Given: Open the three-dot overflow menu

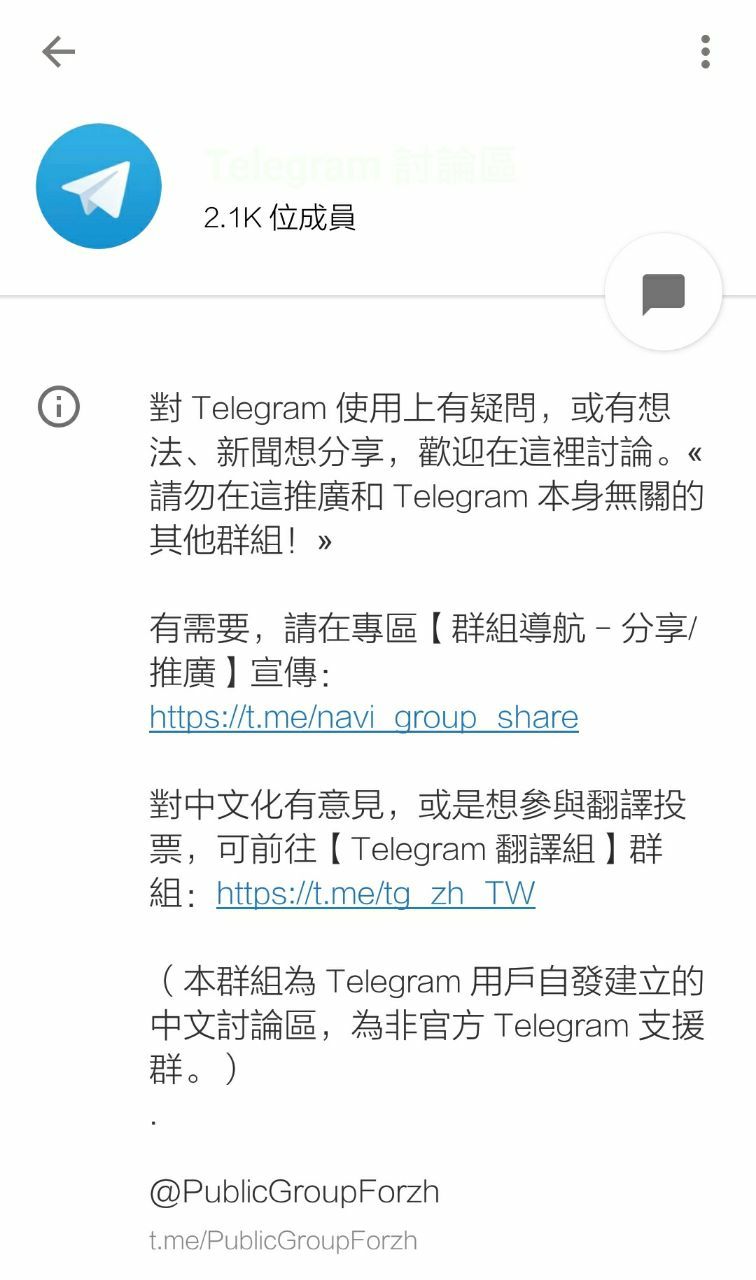Looking at the screenshot, I should pyautogui.click(x=705, y=52).
